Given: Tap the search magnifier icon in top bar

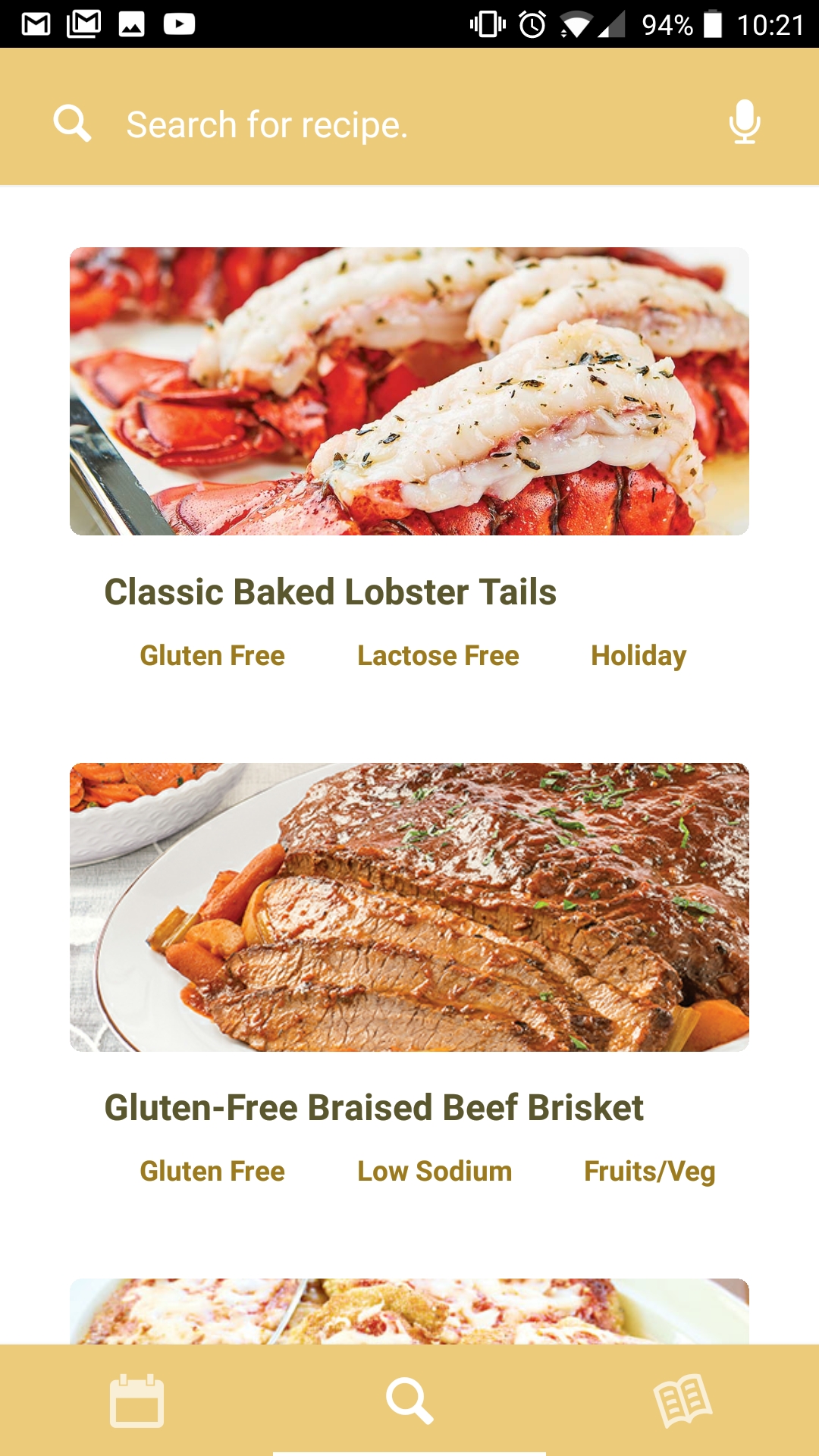Looking at the screenshot, I should pos(73,124).
